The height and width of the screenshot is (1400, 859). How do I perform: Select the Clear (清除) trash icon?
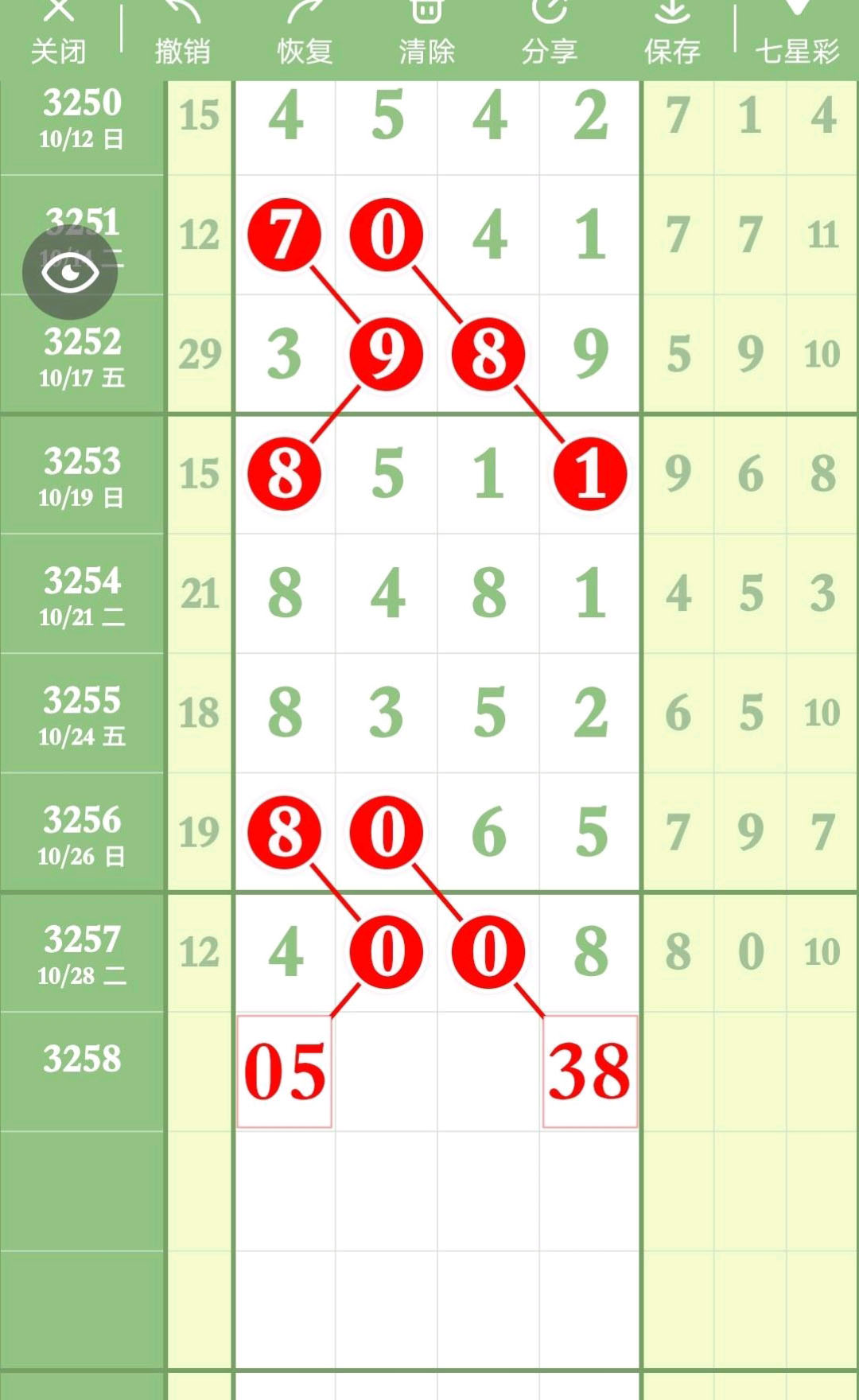click(428, 14)
